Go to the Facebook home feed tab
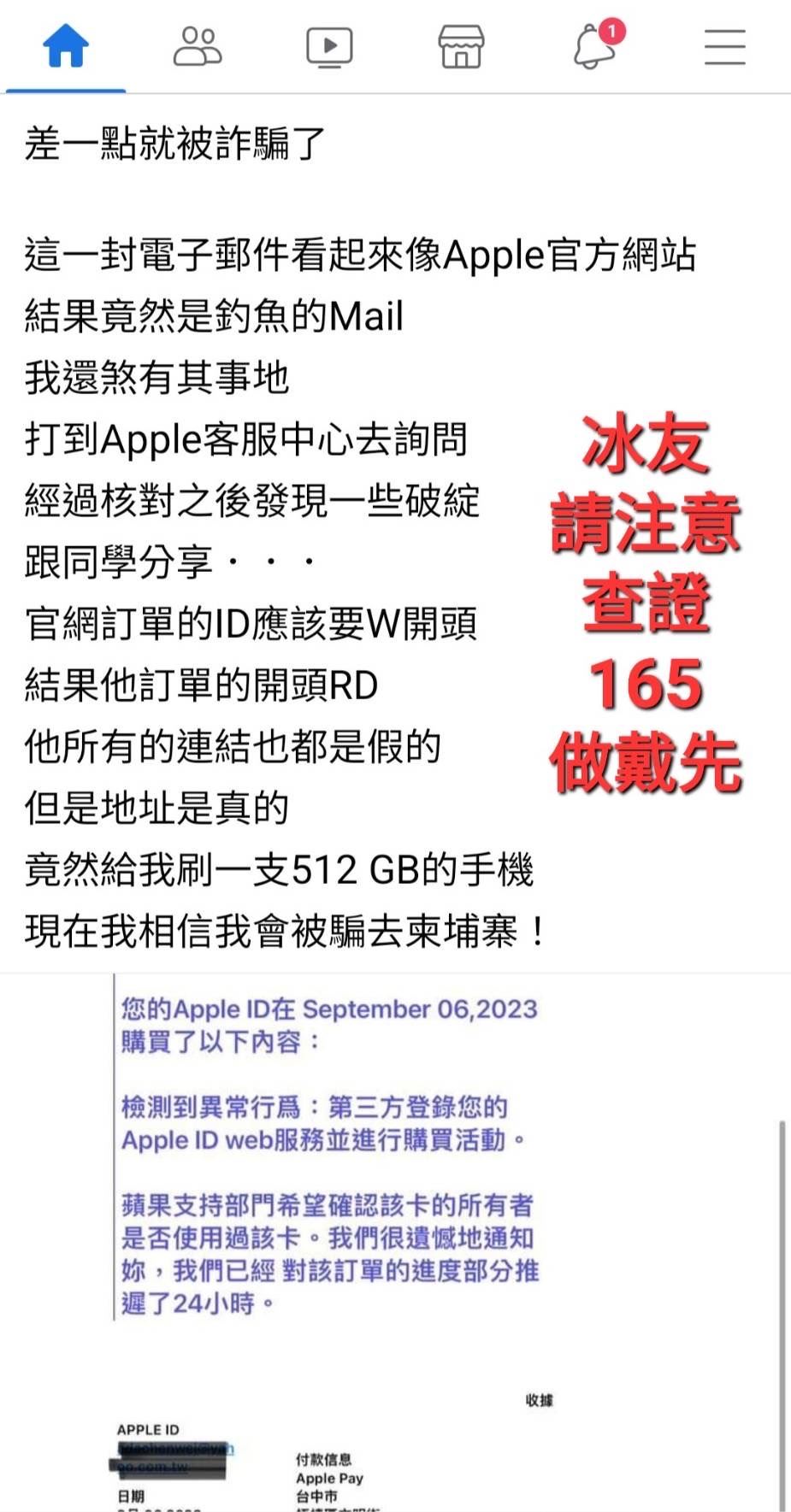Image resolution: width=791 pixels, height=1512 pixels. tap(66, 46)
